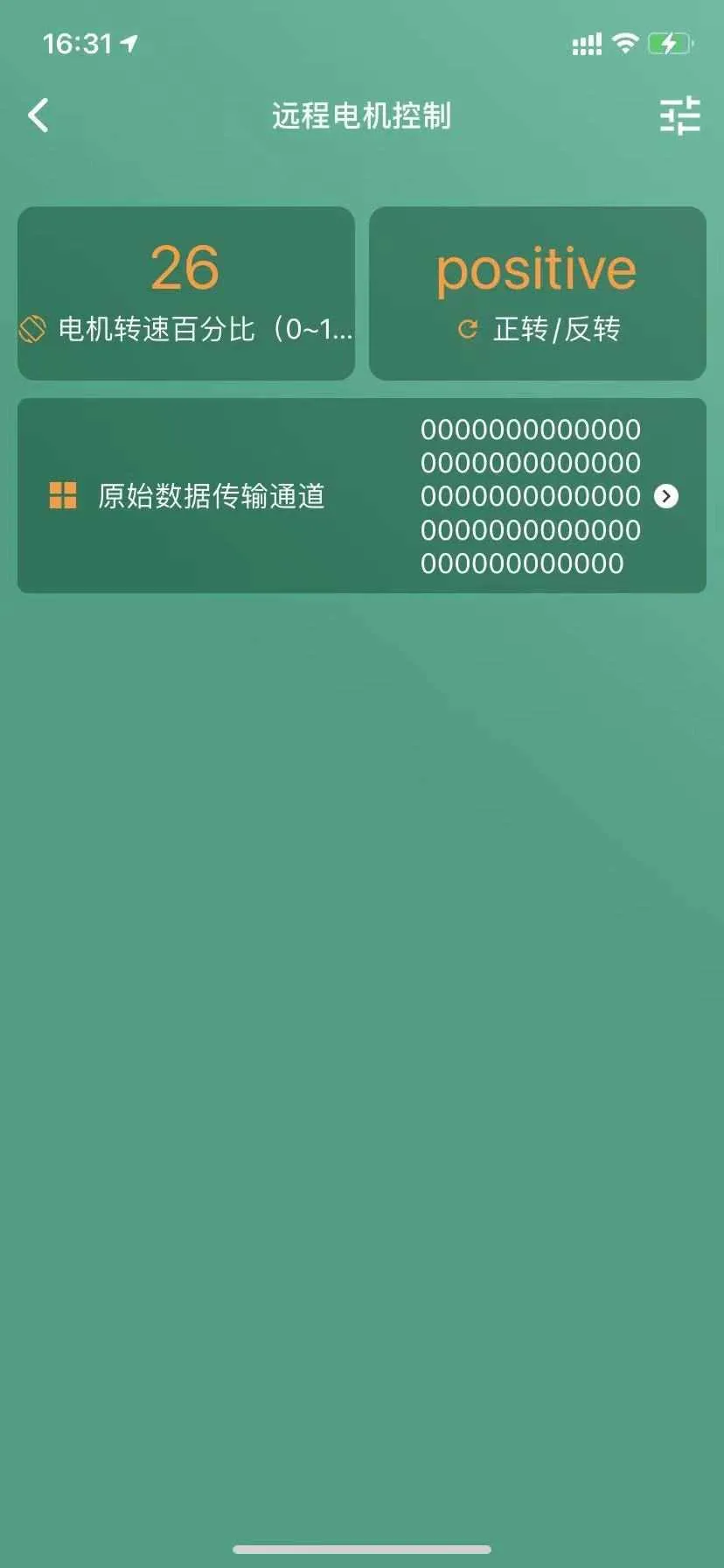Go back using the top-left arrow
Image resolution: width=724 pixels, height=1568 pixels.
[x=38, y=115]
